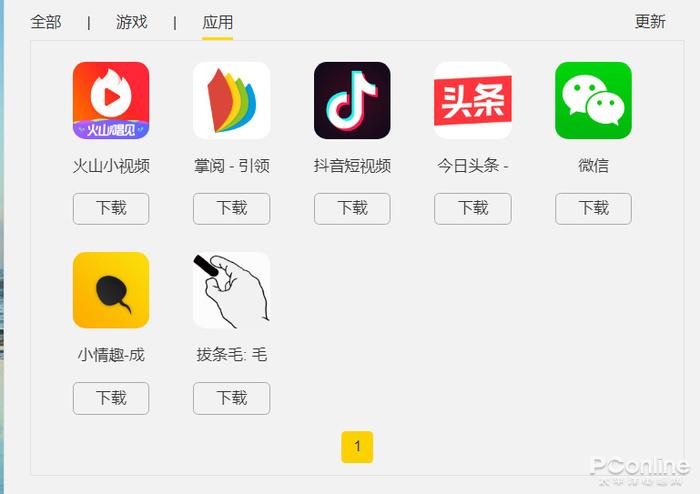Download 火山小视频
The width and height of the screenshot is (700, 494).
pos(111,208)
